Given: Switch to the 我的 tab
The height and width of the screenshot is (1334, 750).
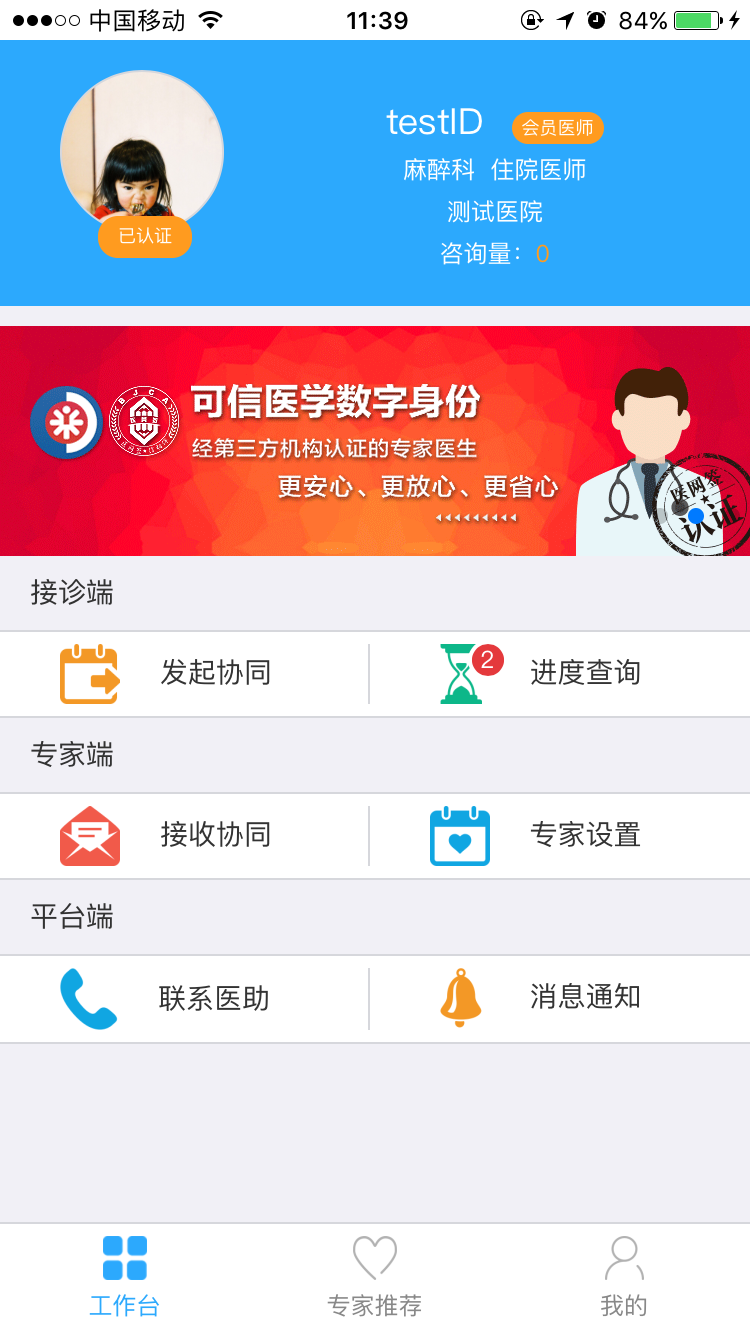Looking at the screenshot, I should coord(624,1276).
